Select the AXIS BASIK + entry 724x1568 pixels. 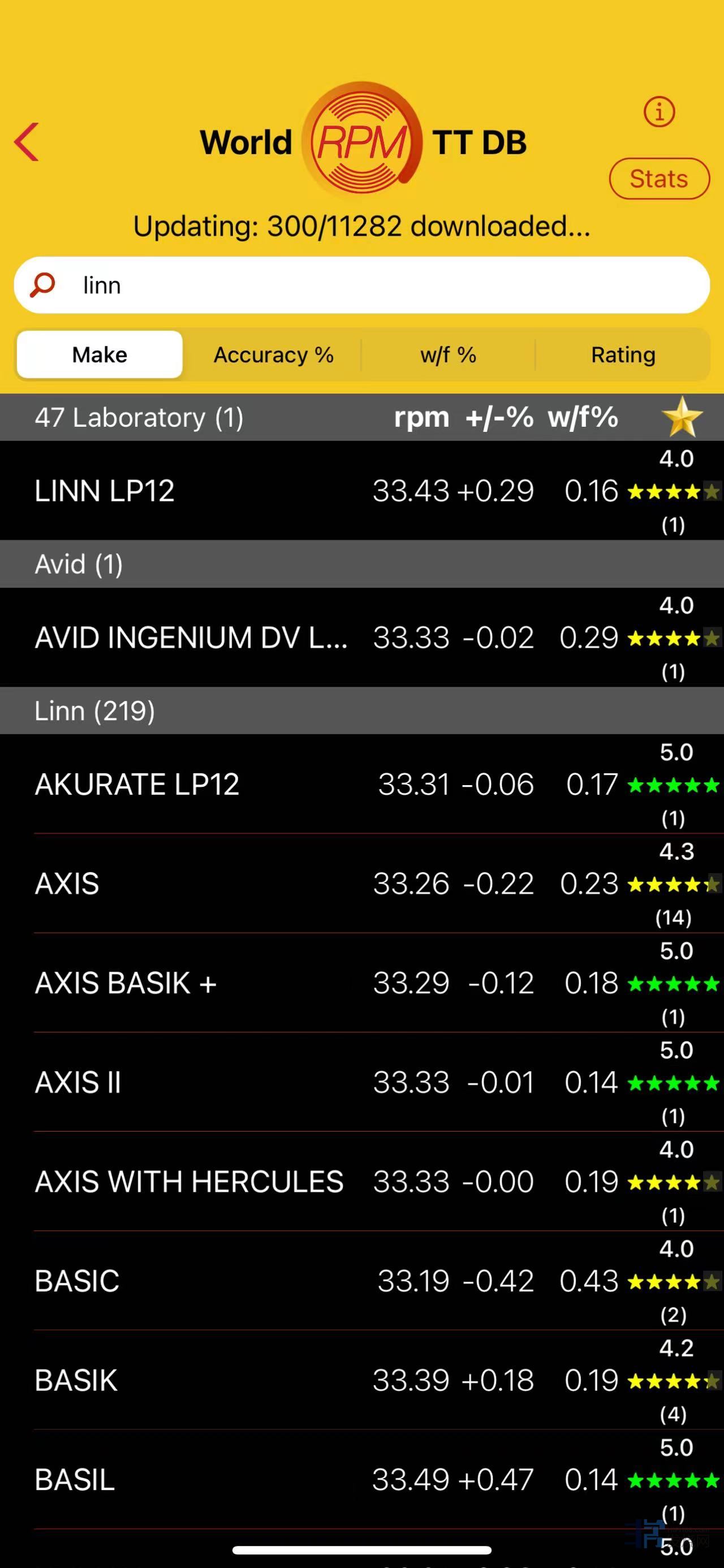click(361, 982)
